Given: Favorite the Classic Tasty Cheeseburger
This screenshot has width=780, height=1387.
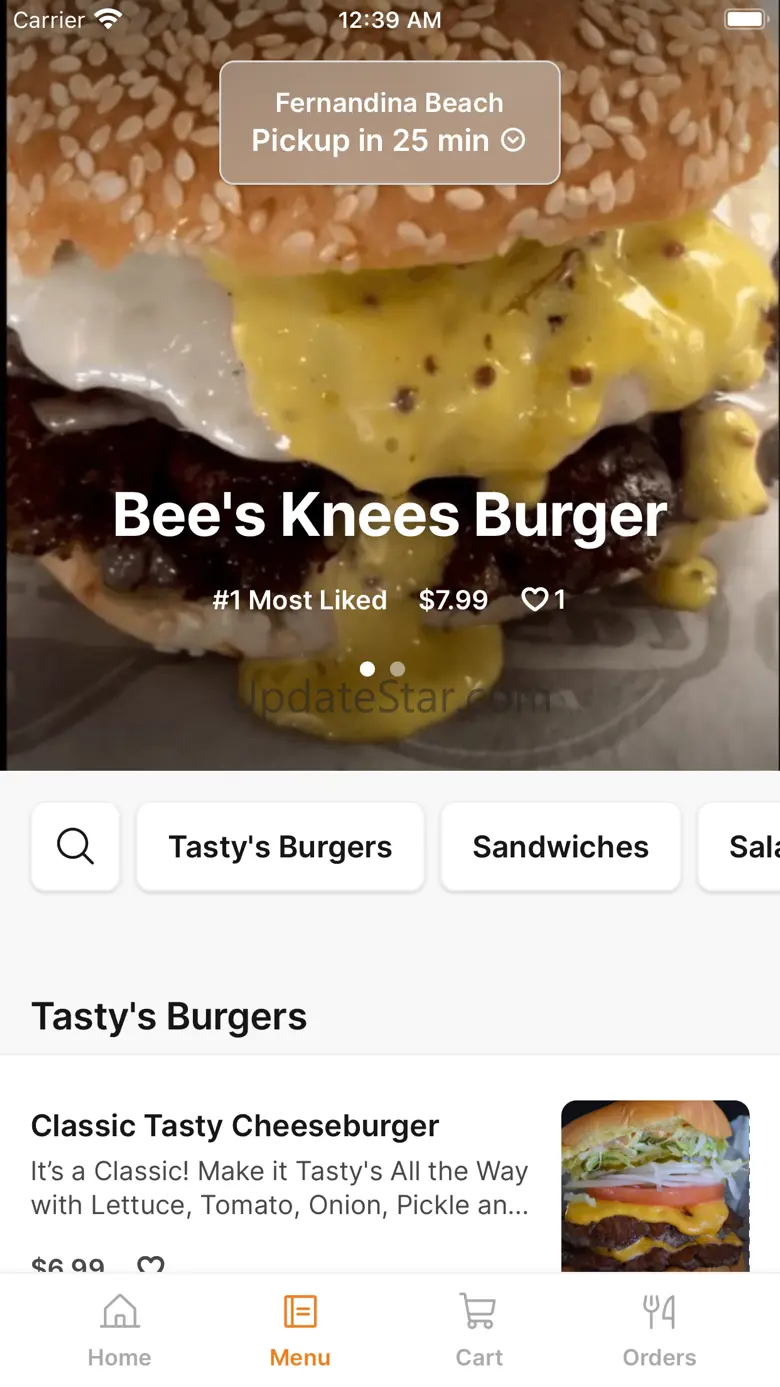Looking at the screenshot, I should point(151,1264).
